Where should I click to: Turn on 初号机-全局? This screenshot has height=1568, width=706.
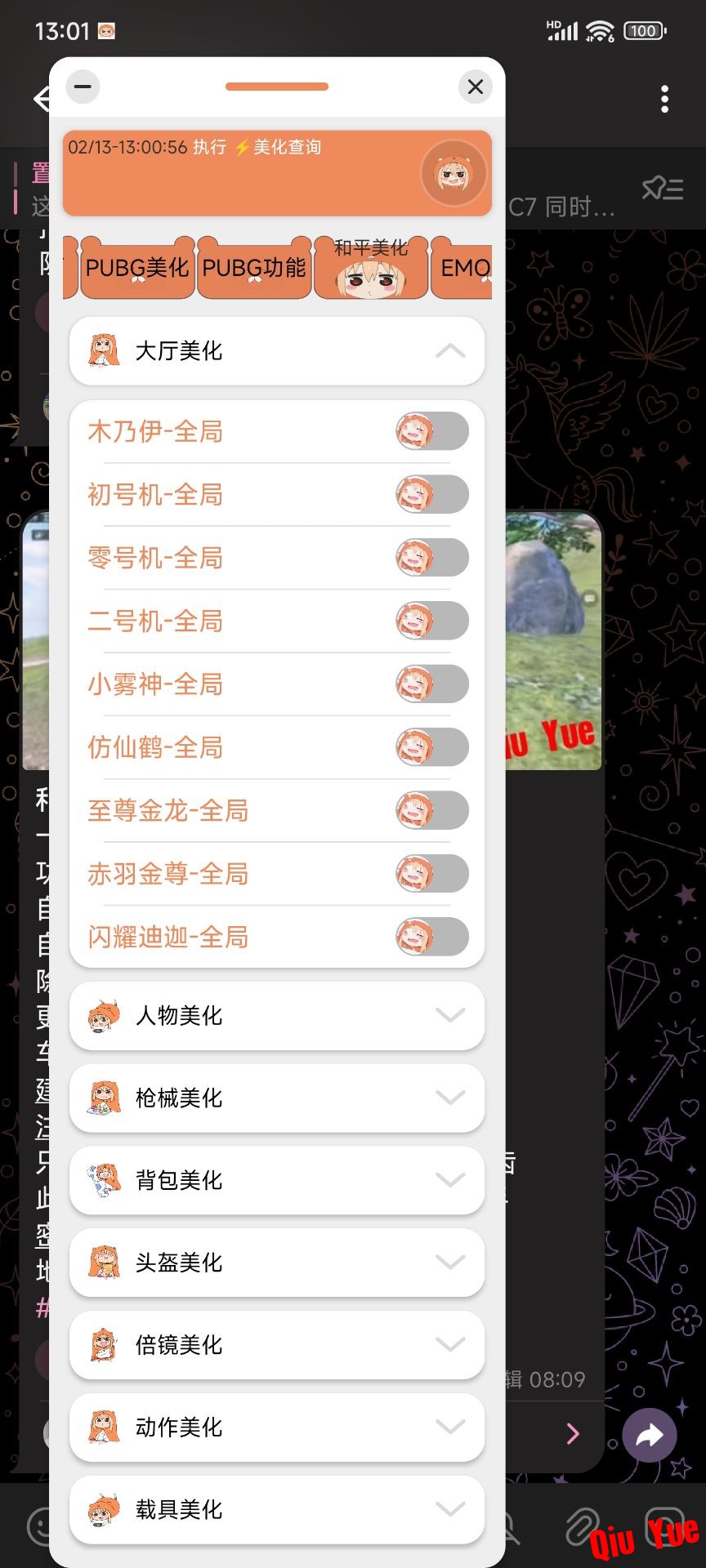432,495
